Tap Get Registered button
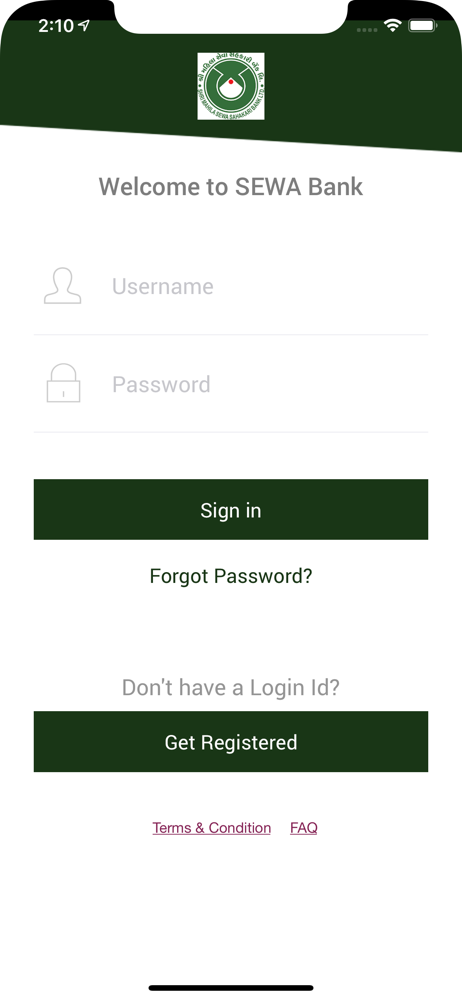462x1000 pixels. 231,742
